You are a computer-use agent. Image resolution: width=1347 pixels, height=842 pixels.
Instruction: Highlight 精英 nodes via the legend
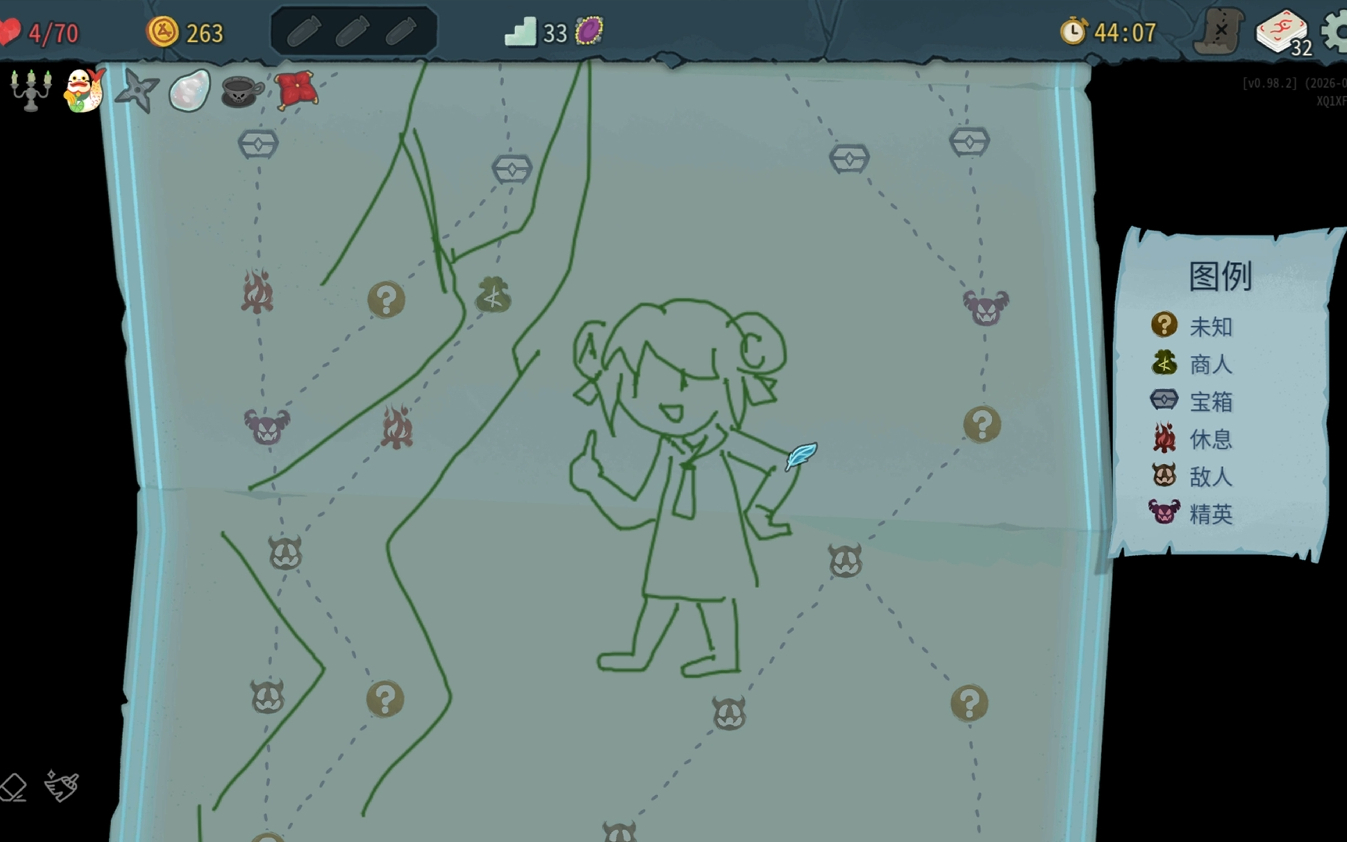[x=1195, y=513]
